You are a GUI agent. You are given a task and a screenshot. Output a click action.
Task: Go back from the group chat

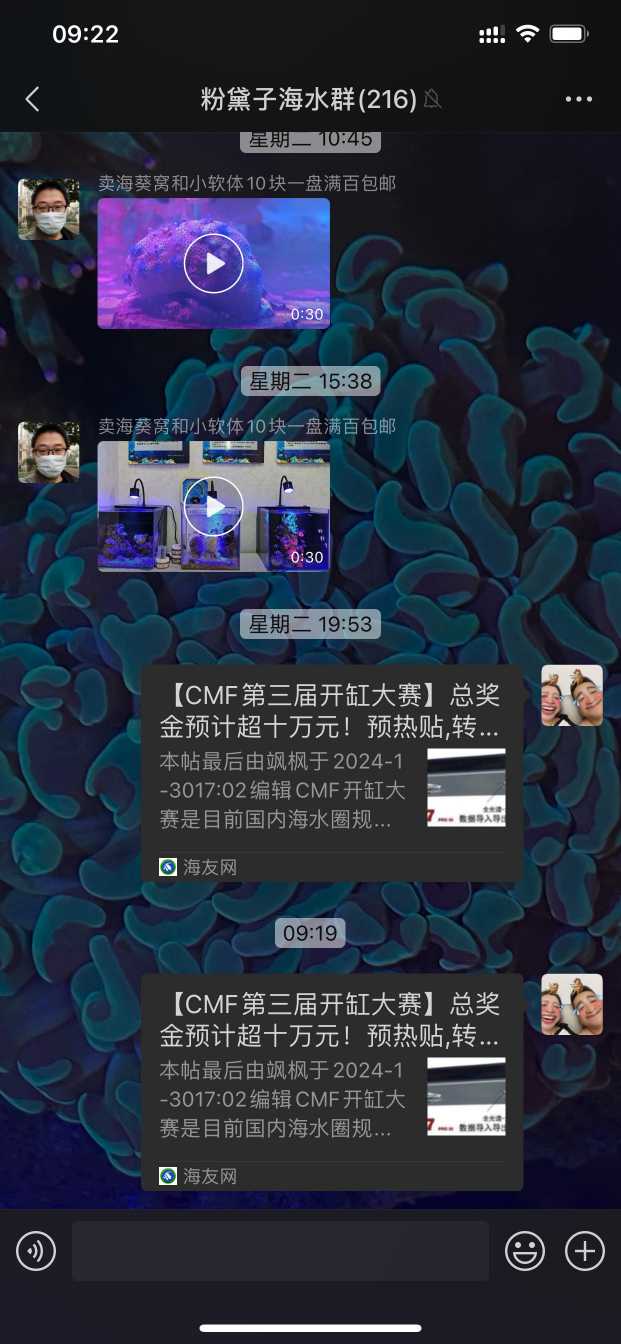click(x=32, y=99)
